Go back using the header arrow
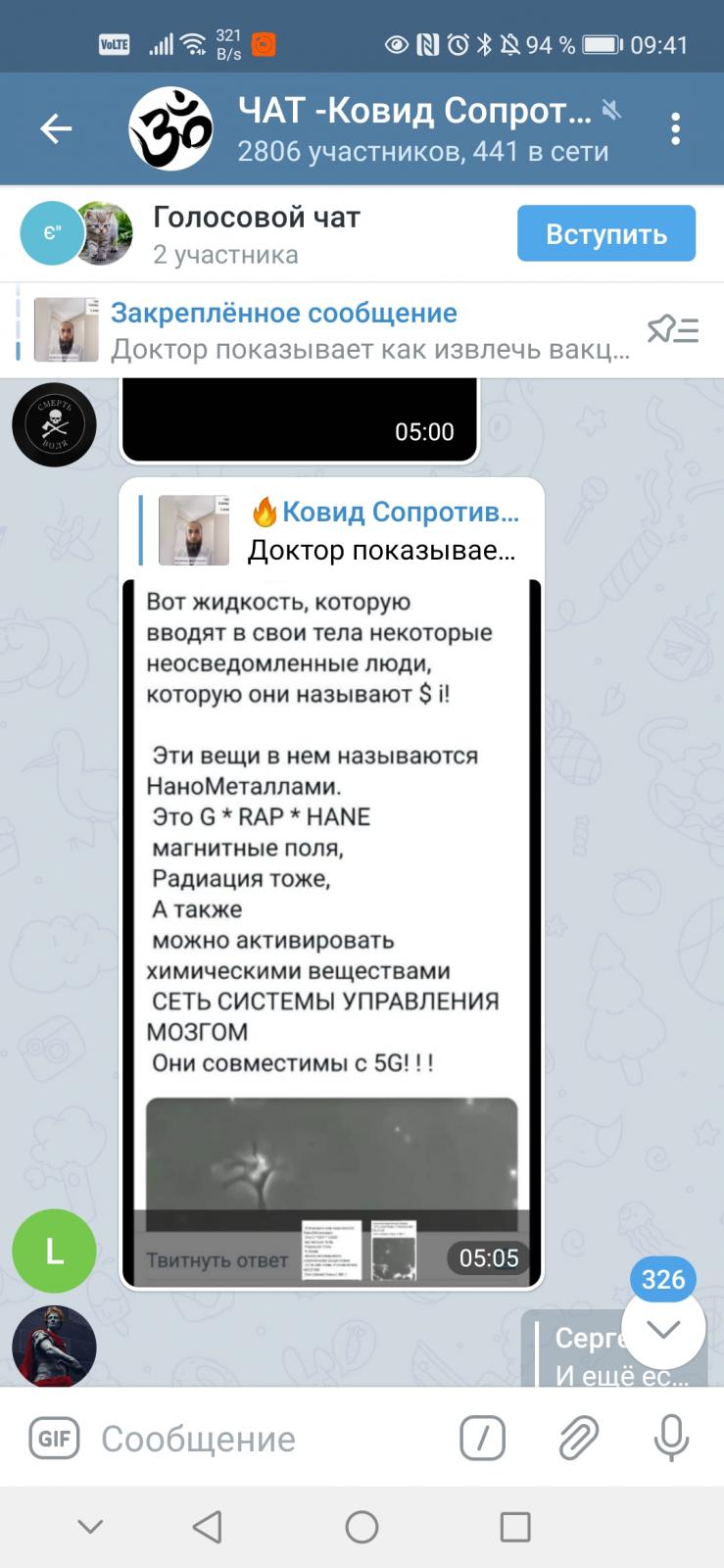724x1568 pixels. 56,128
